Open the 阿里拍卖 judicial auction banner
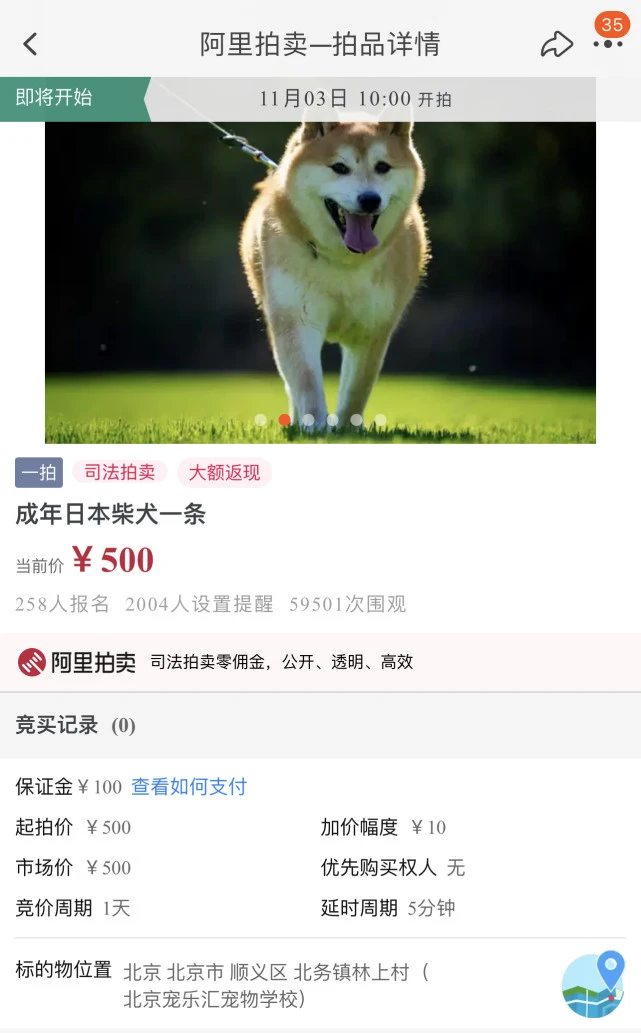The height and width of the screenshot is (1033, 641). click(320, 662)
